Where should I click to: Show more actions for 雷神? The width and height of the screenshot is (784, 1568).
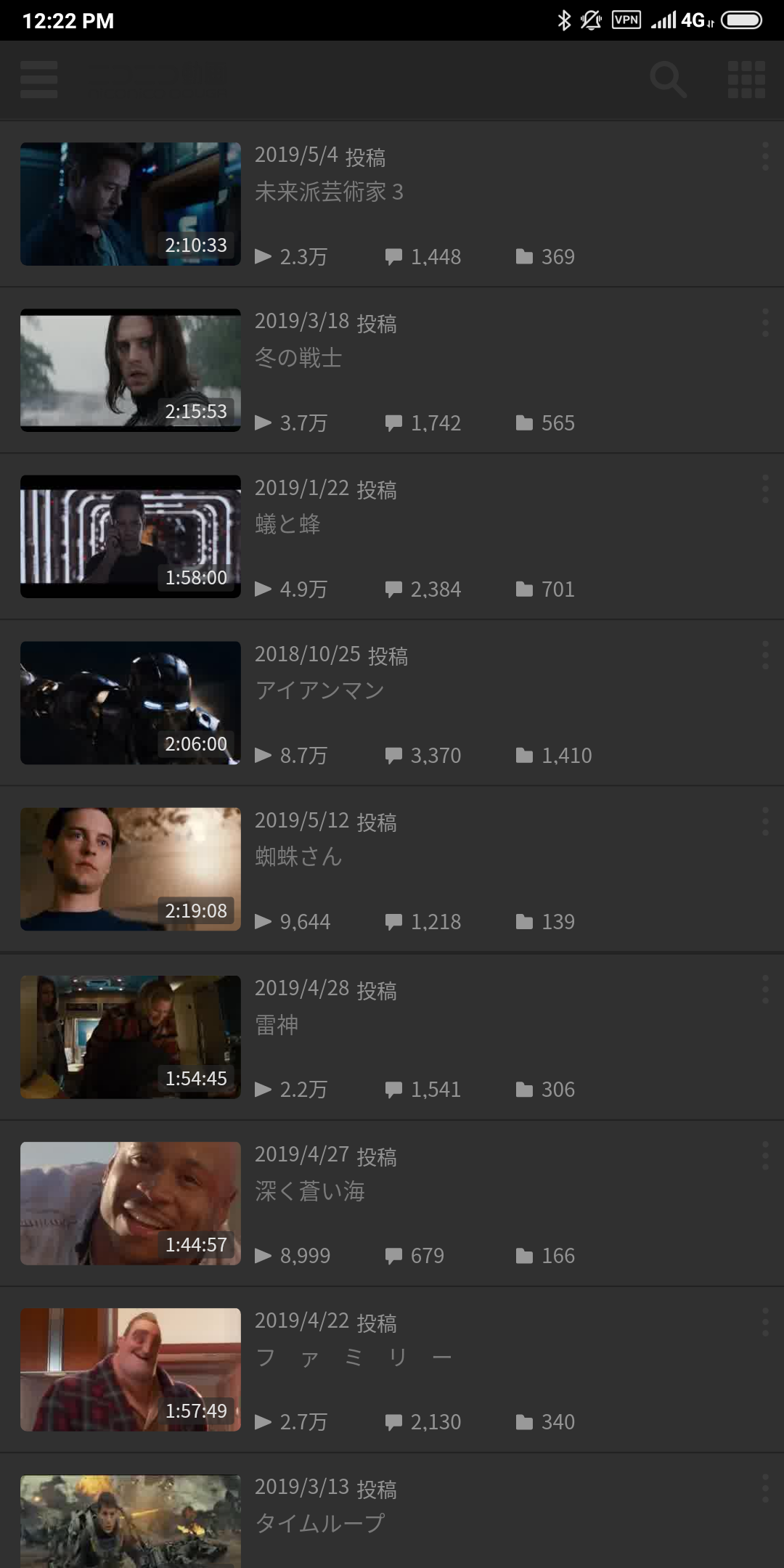click(x=765, y=990)
